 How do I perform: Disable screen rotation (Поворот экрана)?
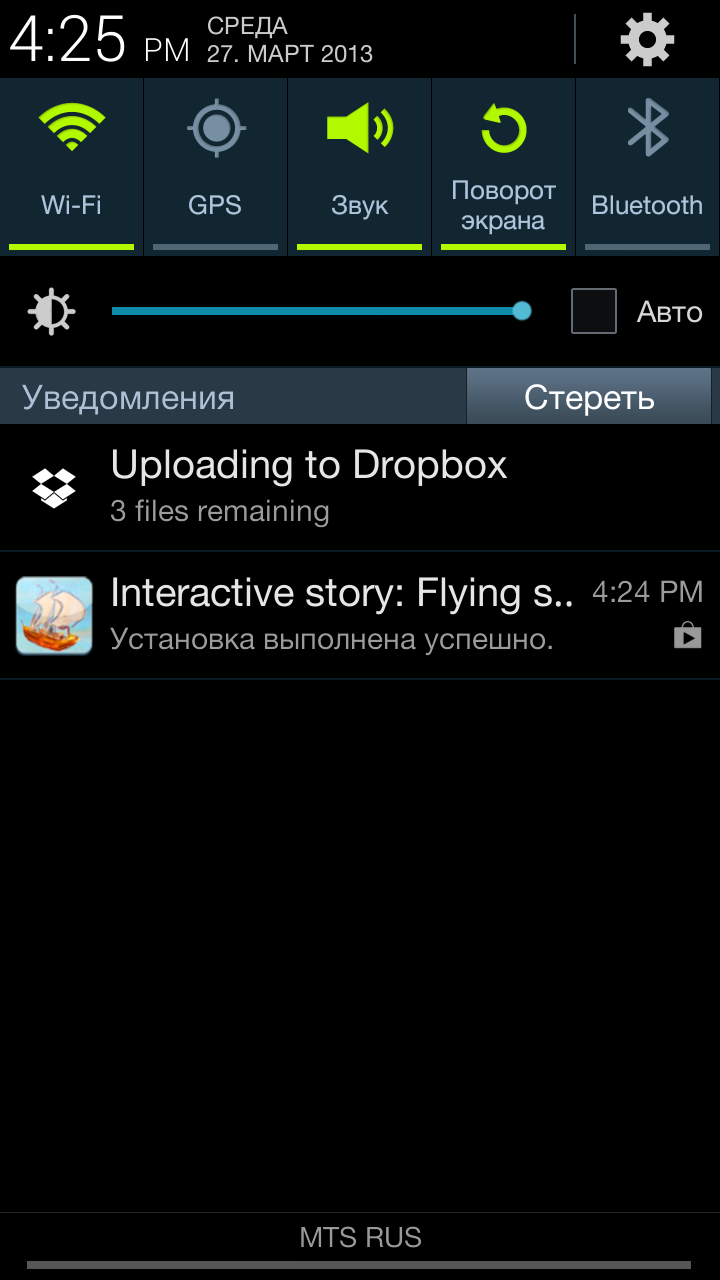(503, 165)
